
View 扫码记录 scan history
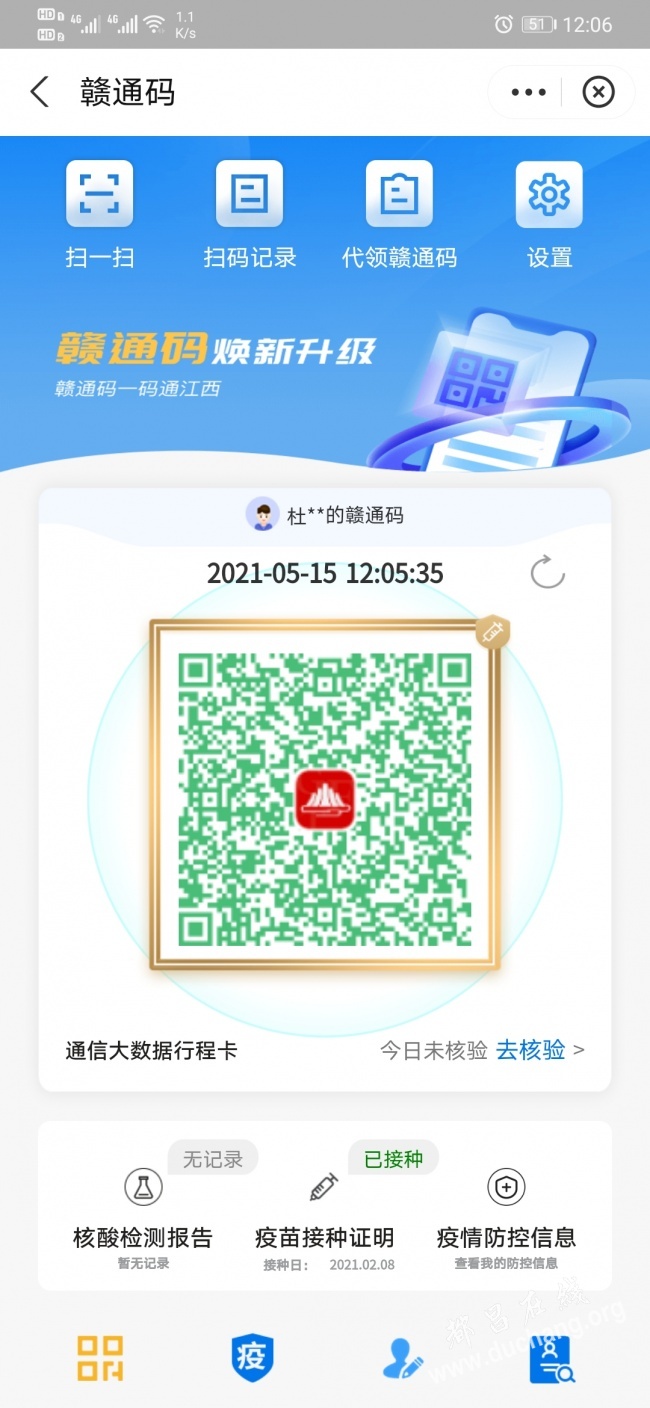250,214
